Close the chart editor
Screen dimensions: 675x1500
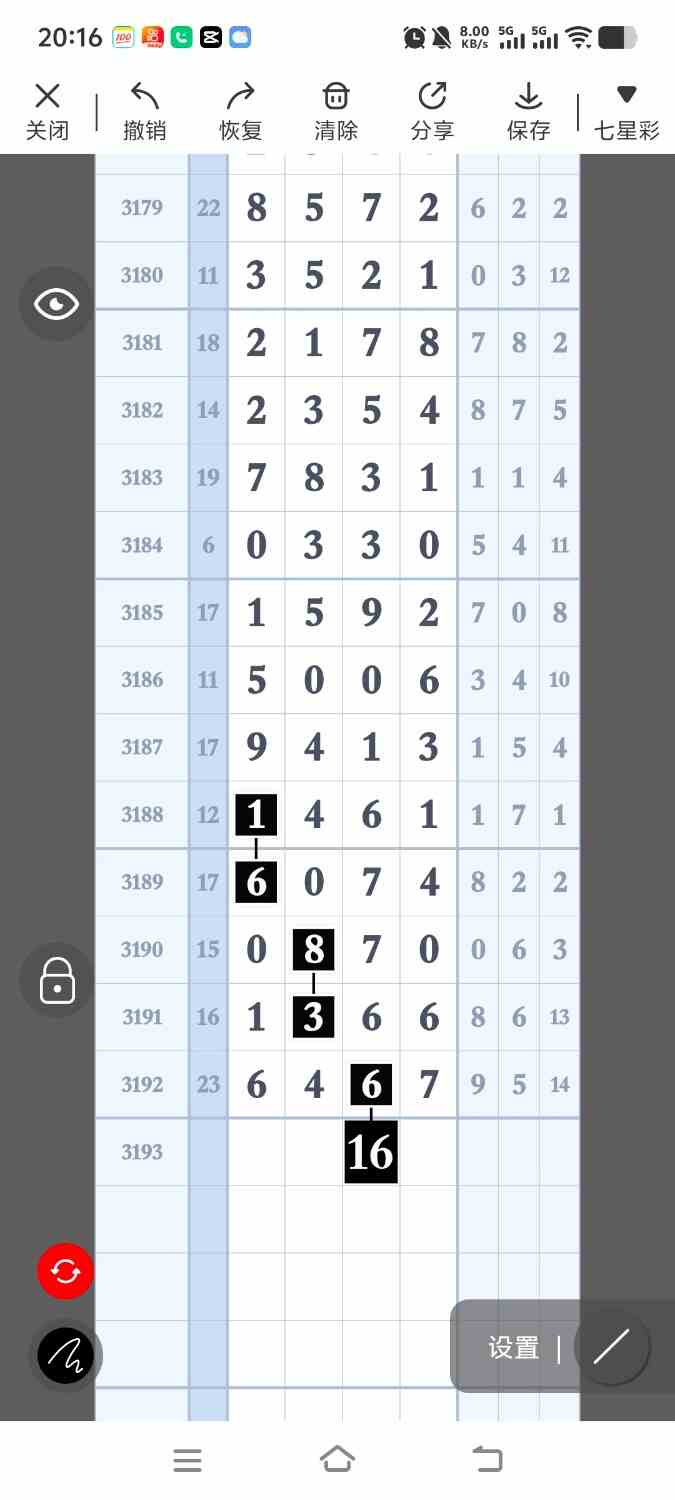[47, 111]
